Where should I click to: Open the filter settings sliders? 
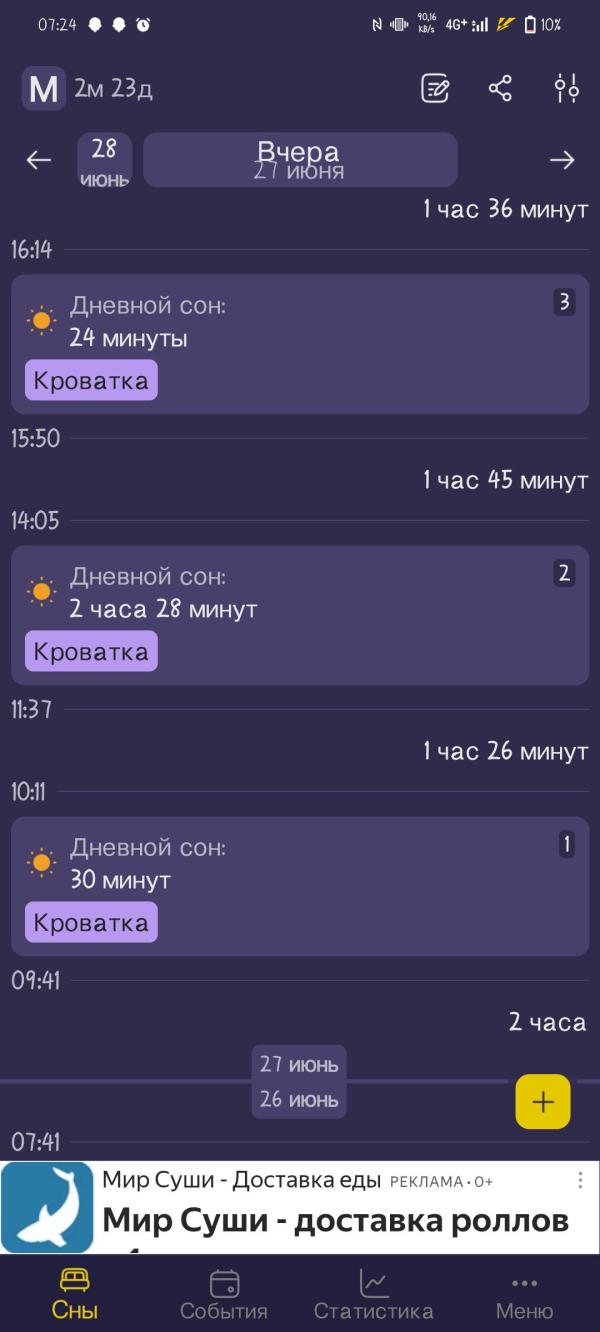pos(567,89)
